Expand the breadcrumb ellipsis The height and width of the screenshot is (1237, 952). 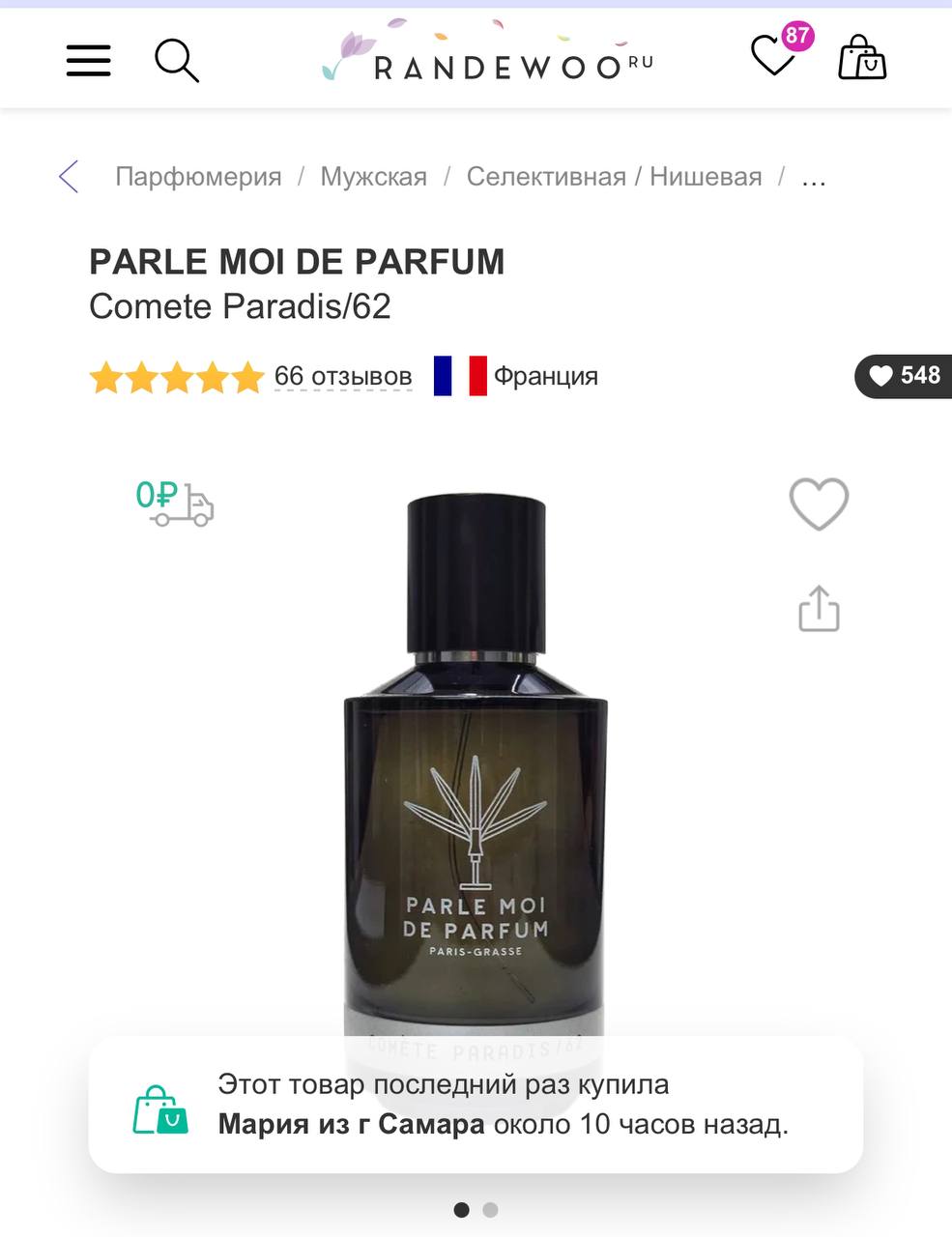pyautogui.click(x=814, y=177)
